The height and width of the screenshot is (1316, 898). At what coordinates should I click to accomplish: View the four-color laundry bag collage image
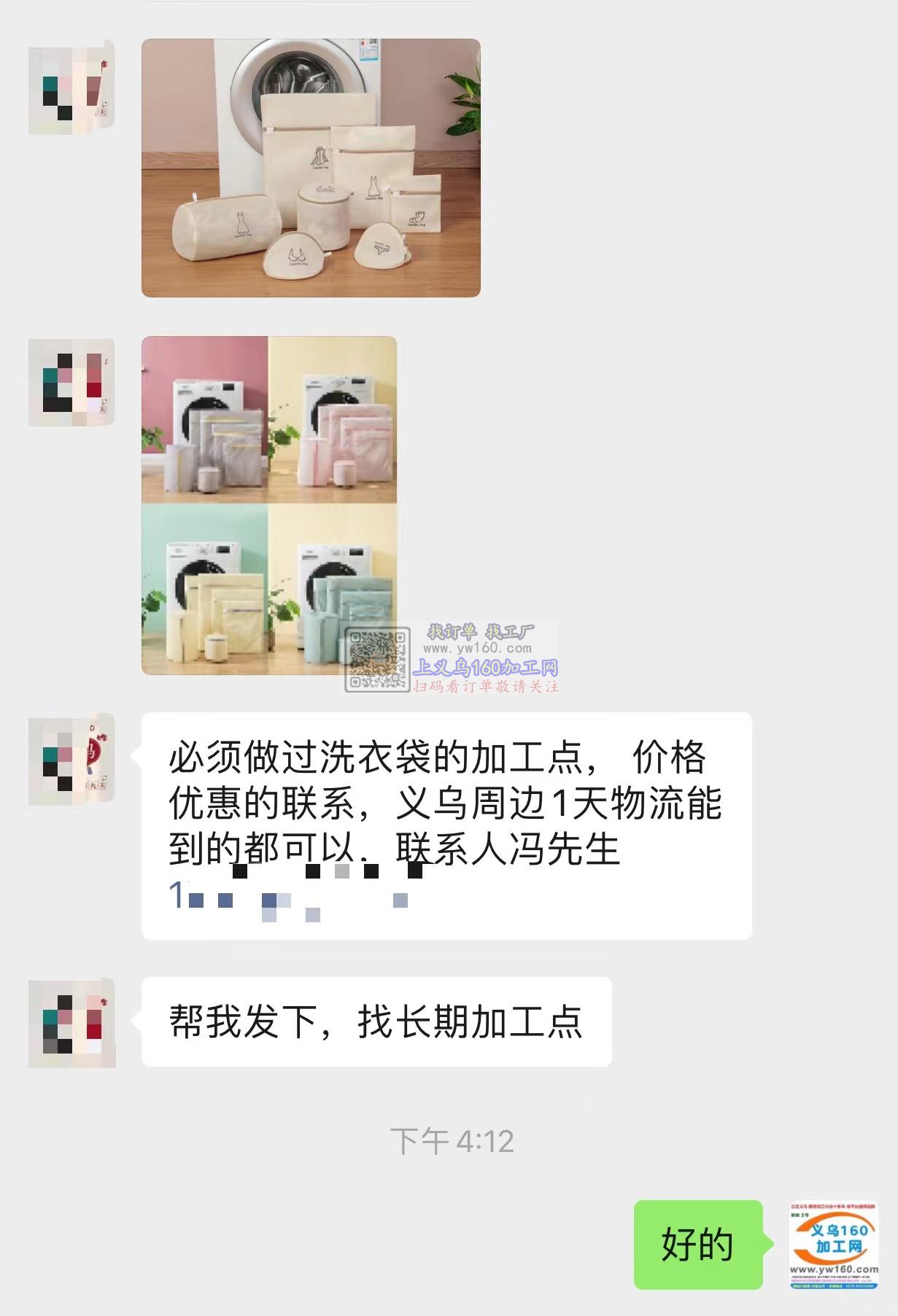(269, 505)
